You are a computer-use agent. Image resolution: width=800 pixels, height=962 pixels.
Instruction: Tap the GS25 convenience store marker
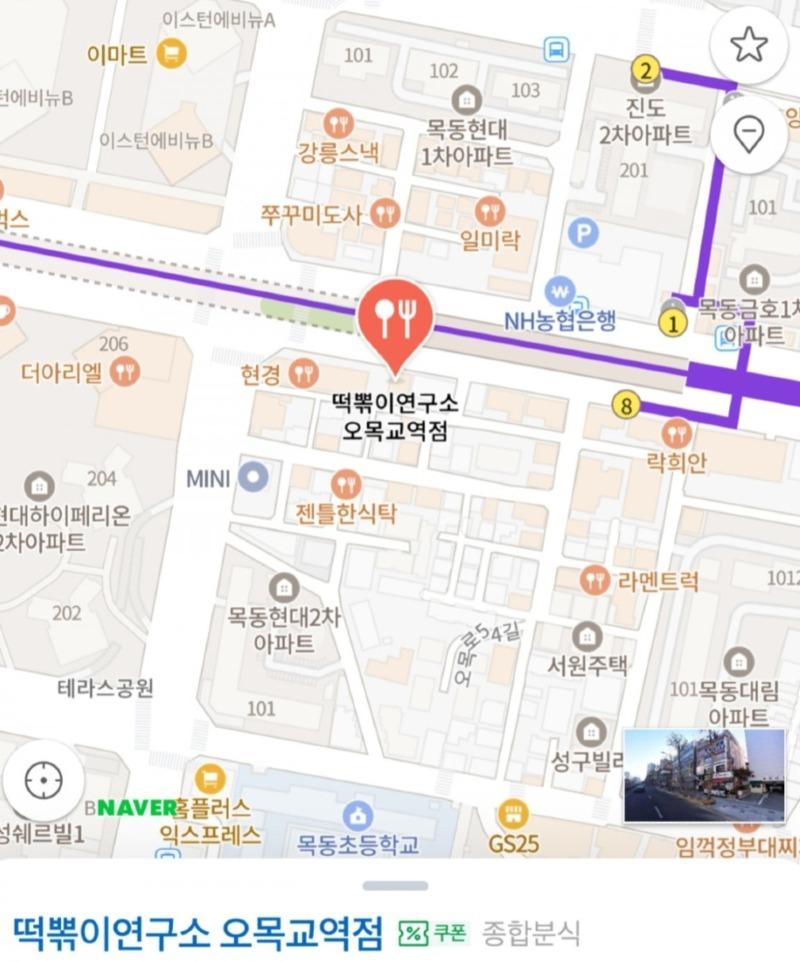pos(513,815)
